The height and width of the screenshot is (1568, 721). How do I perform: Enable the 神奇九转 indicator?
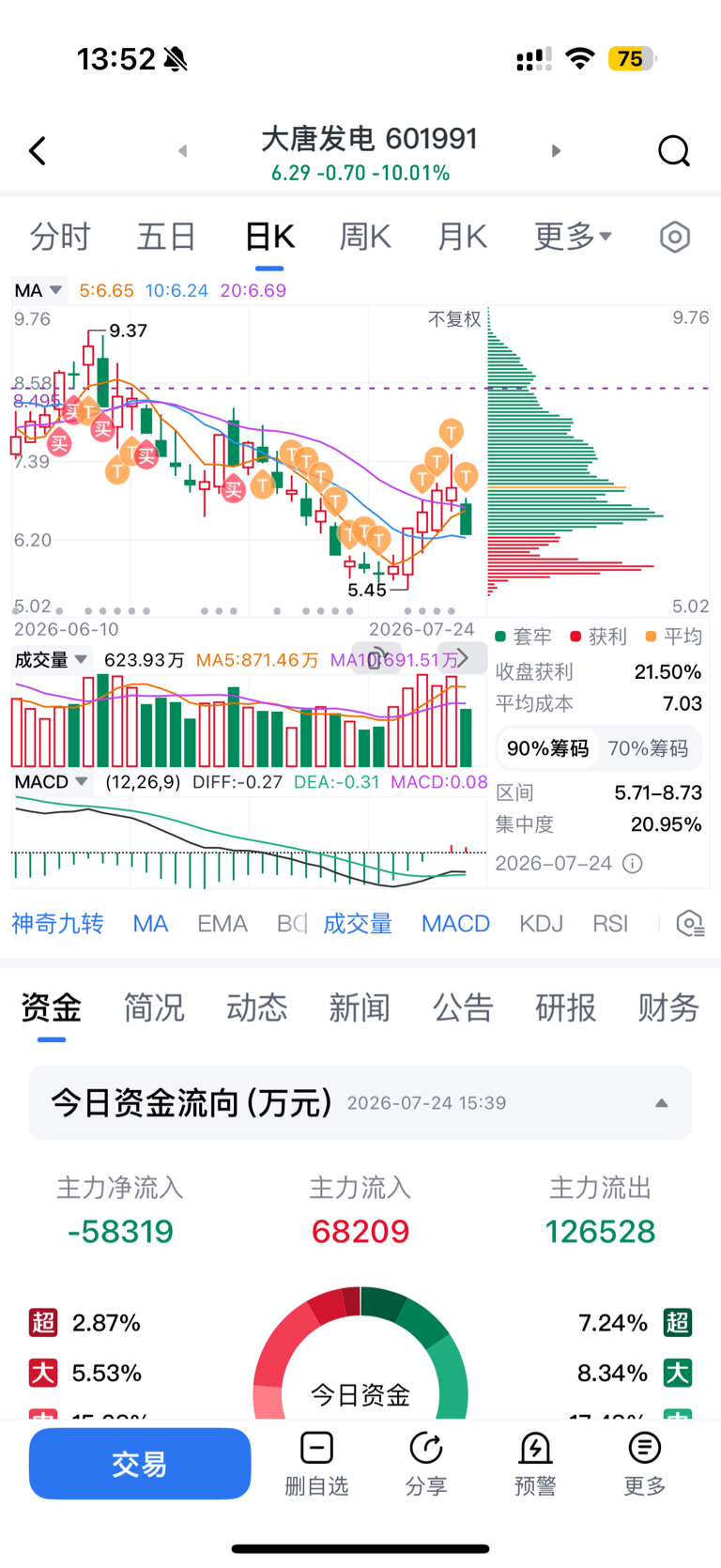[x=57, y=924]
